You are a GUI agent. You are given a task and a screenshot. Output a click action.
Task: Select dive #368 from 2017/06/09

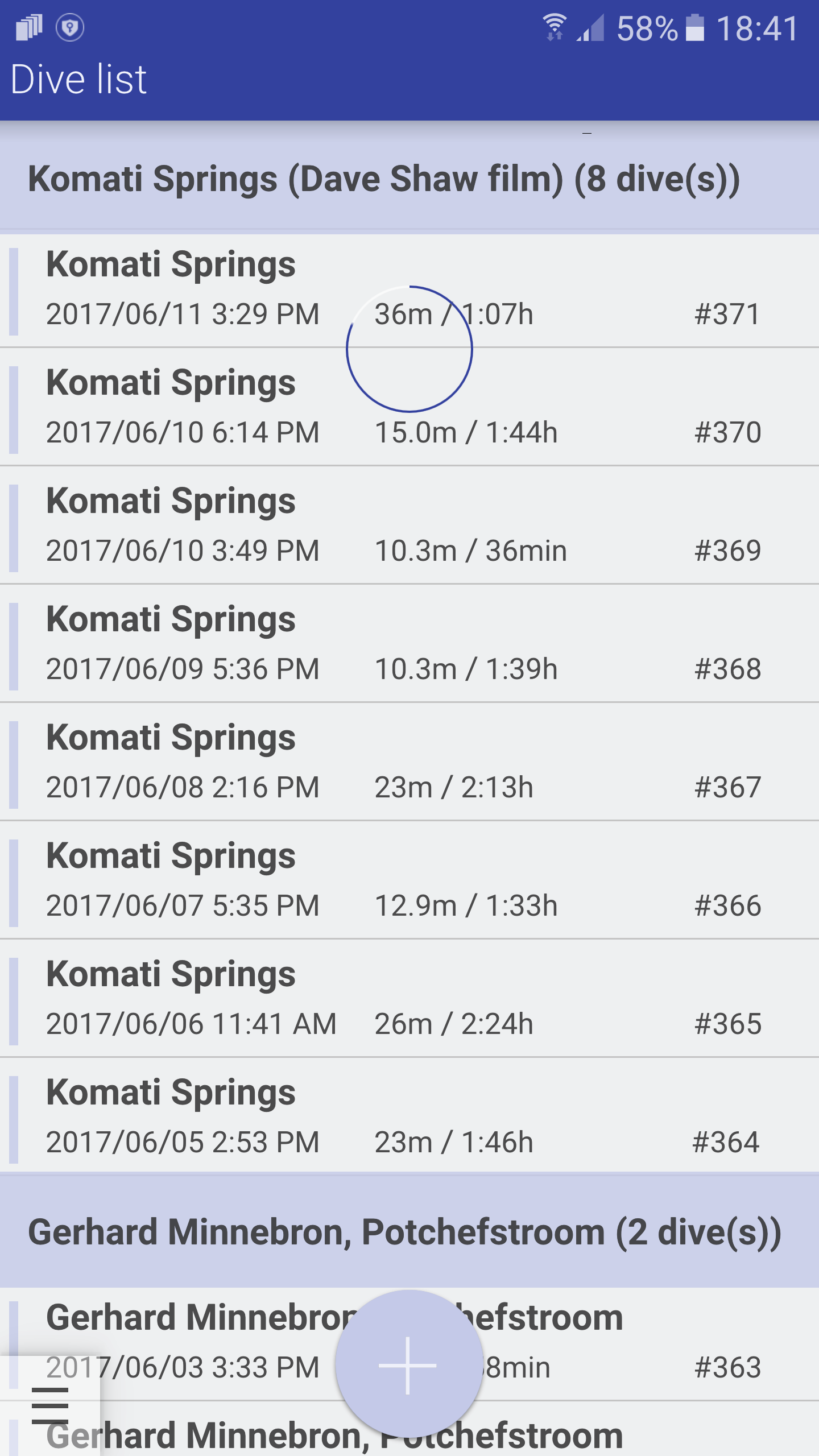pyautogui.click(x=409, y=644)
